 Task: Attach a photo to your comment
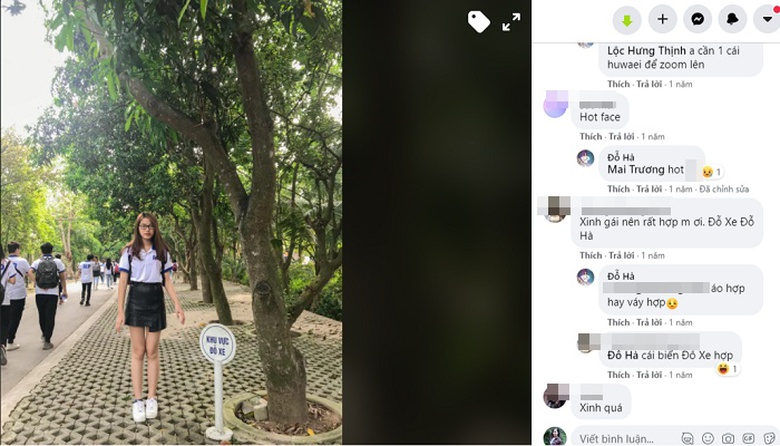(729, 438)
